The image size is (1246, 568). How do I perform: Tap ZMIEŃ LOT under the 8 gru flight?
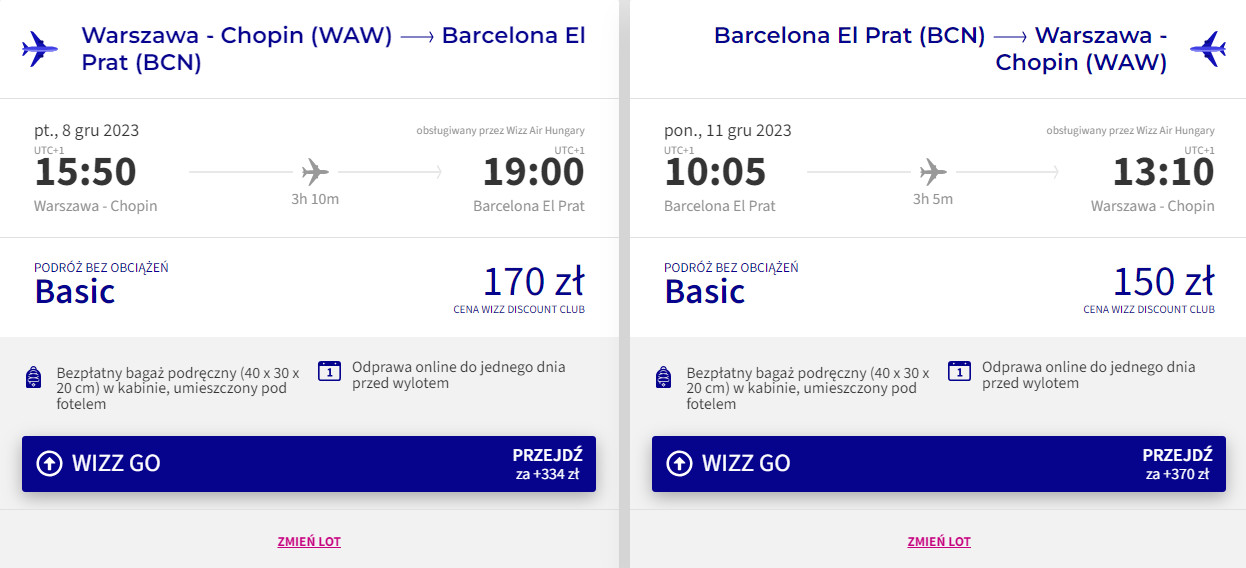(309, 542)
